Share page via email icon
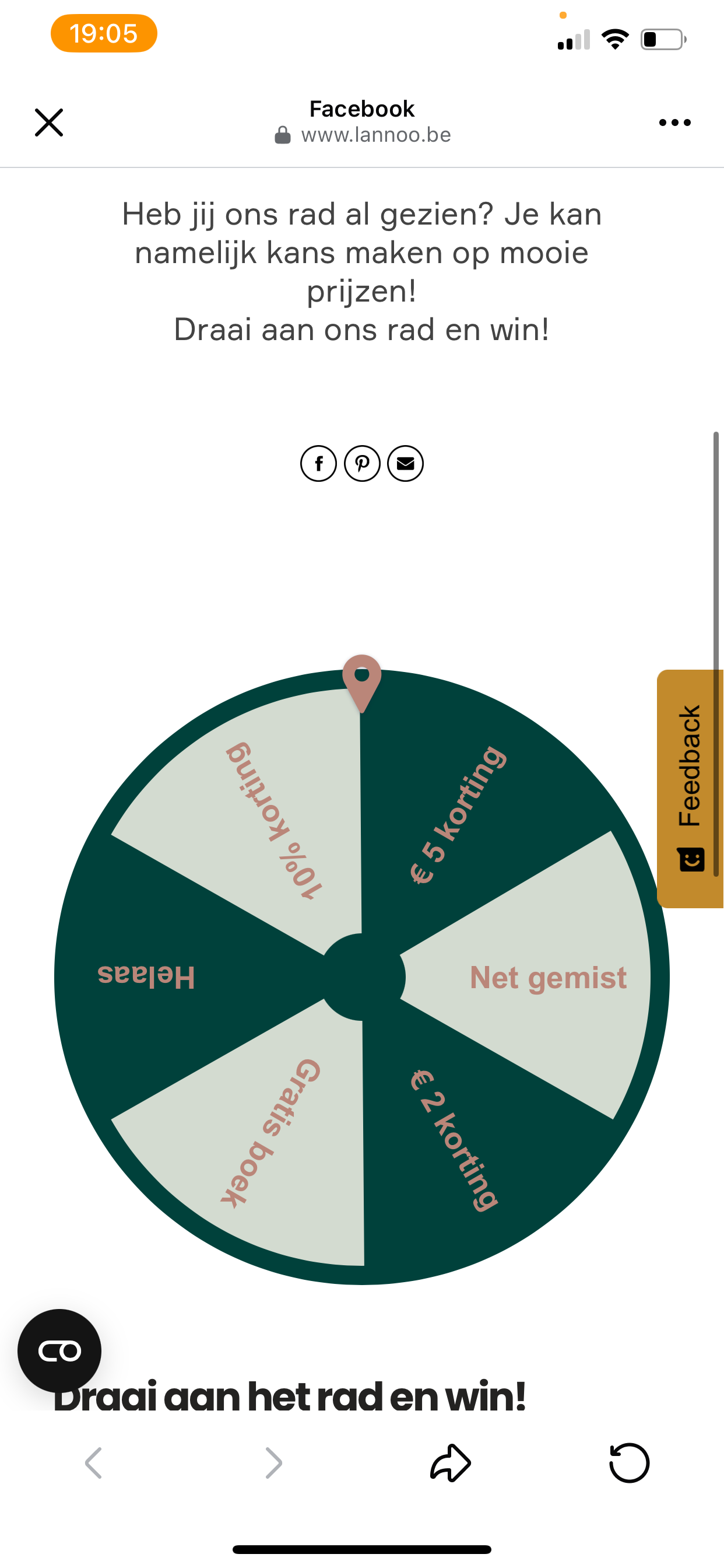This screenshot has height=1568, width=724. [x=405, y=464]
